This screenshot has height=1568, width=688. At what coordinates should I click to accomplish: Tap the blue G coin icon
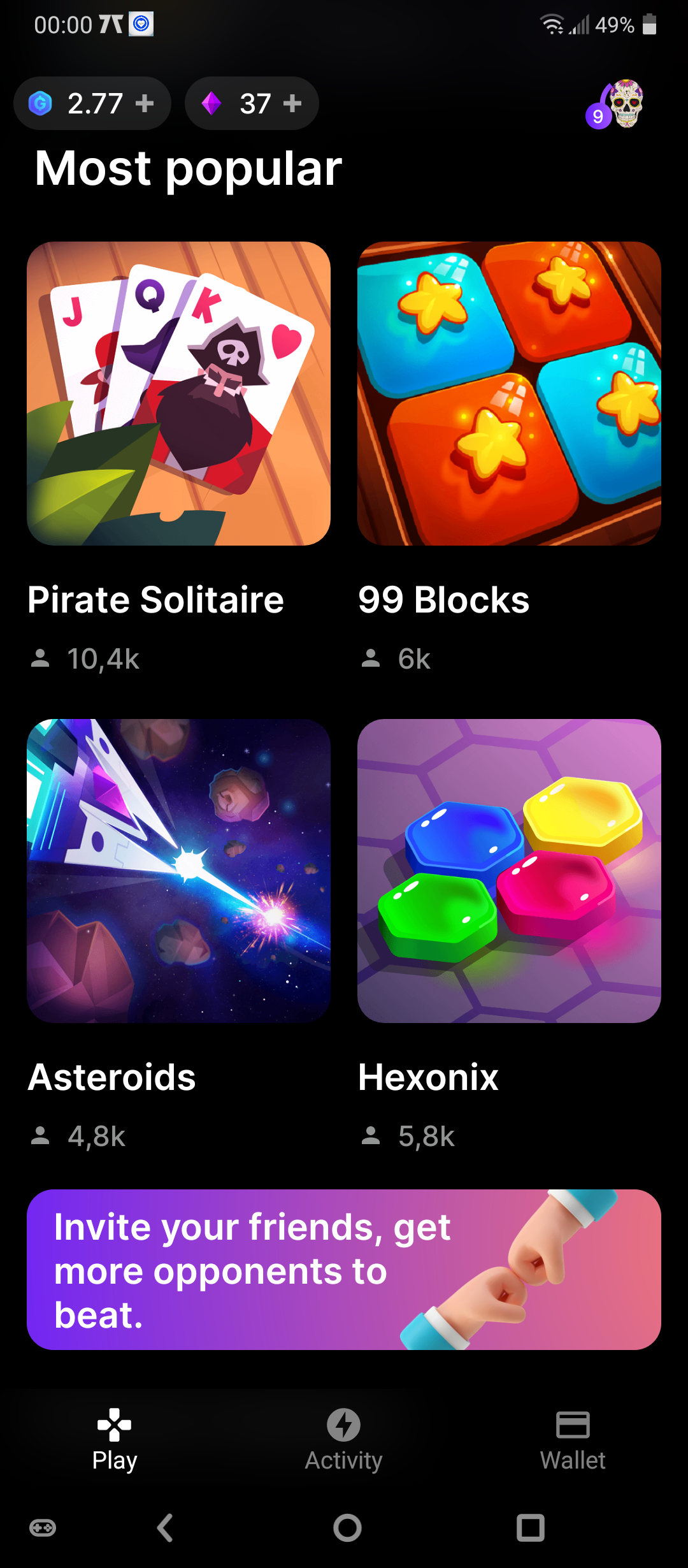coord(41,103)
